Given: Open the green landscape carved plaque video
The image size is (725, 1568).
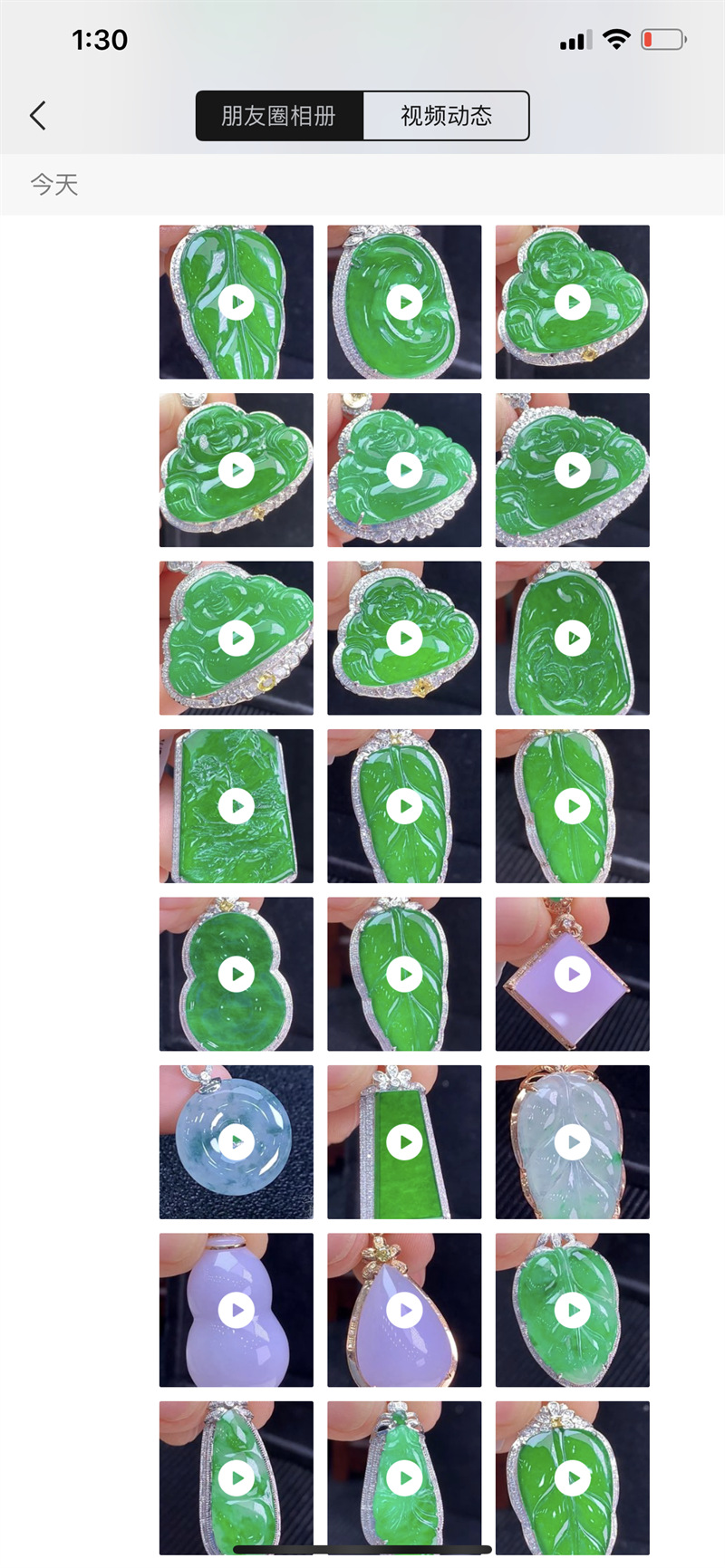Looking at the screenshot, I should [237, 806].
